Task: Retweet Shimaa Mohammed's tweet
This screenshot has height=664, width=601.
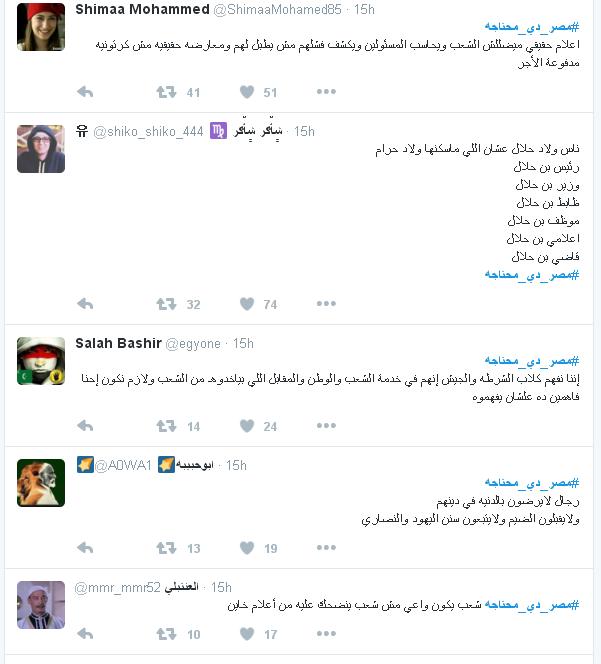Action: [167, 92]
